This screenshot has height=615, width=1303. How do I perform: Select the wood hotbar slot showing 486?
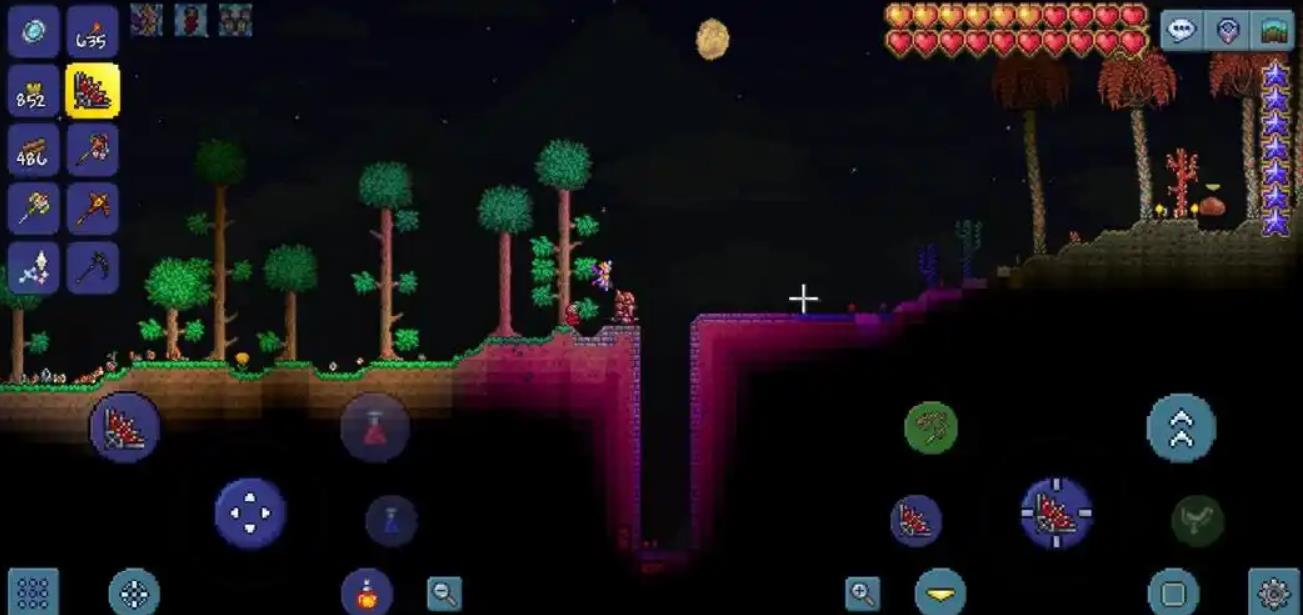[x=33, y=151]
